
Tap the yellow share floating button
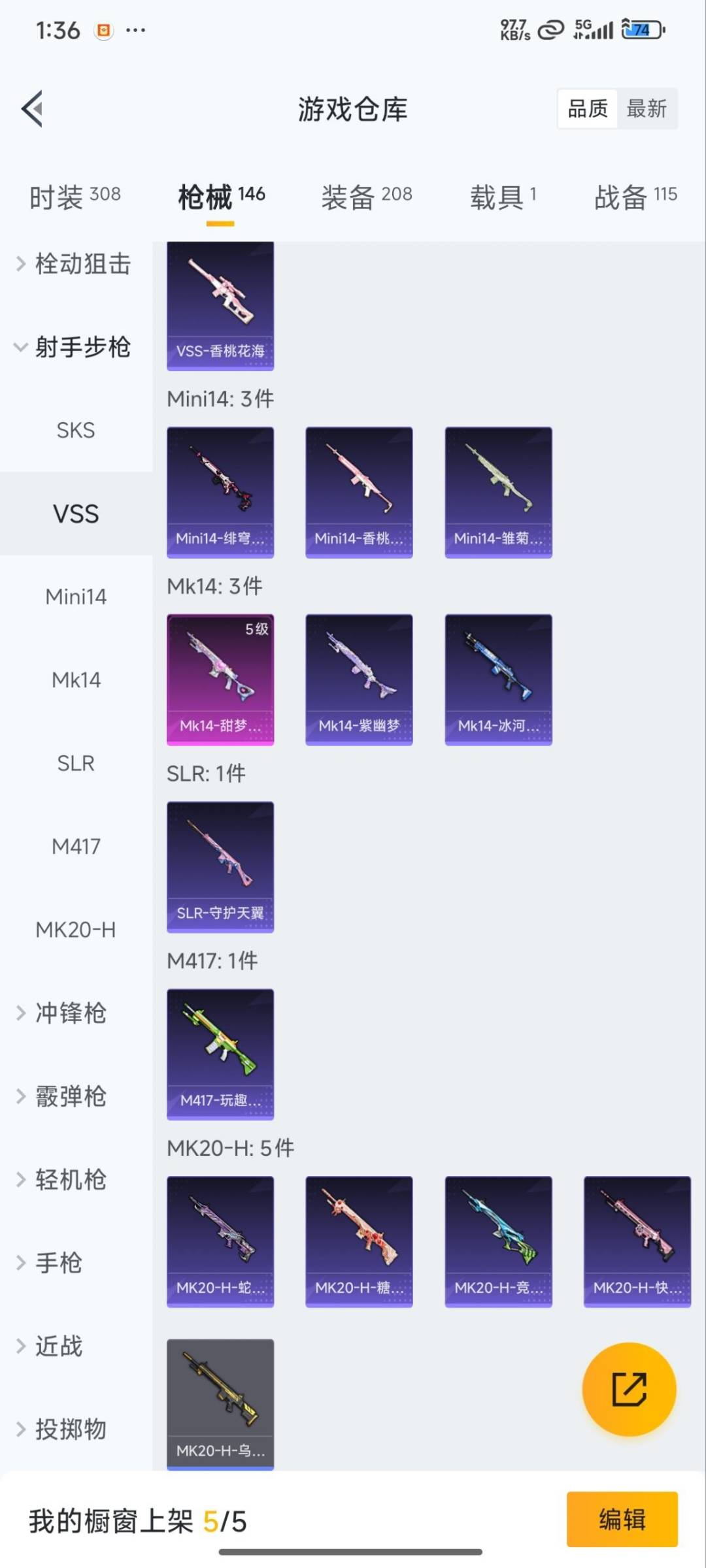click(629, 1389)
